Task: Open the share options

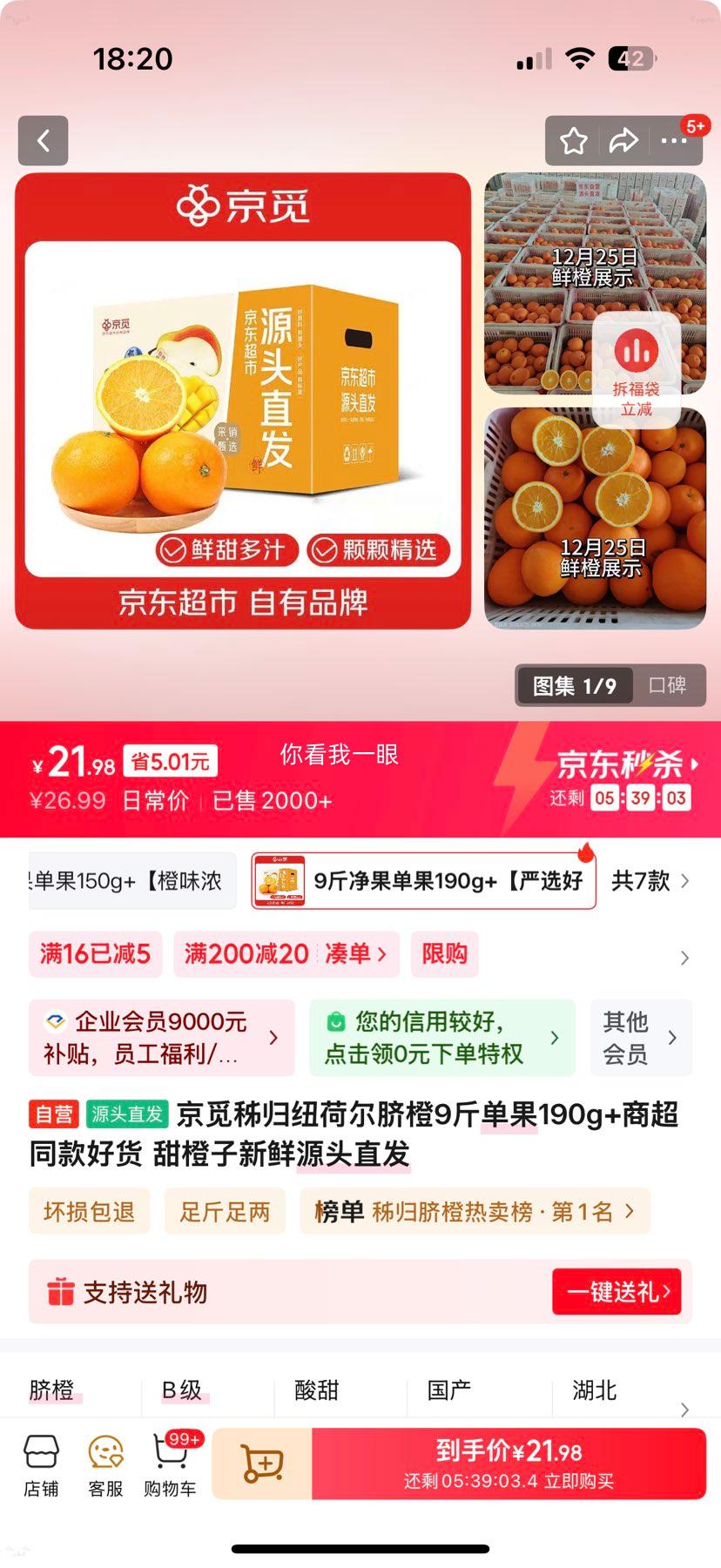Action: [x=624, y=140]
